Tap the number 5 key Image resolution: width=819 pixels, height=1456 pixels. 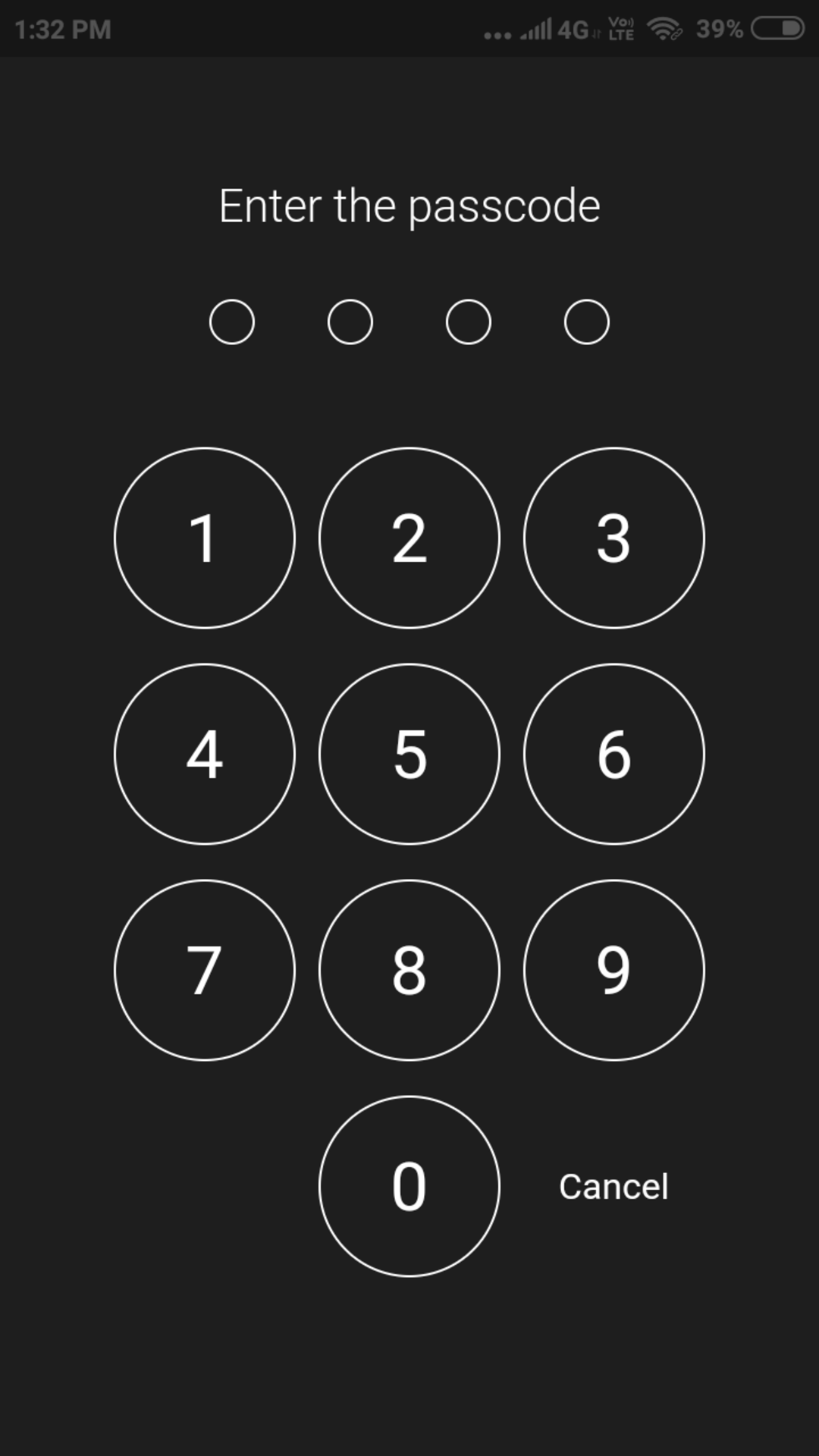click(x=409, y=754)
